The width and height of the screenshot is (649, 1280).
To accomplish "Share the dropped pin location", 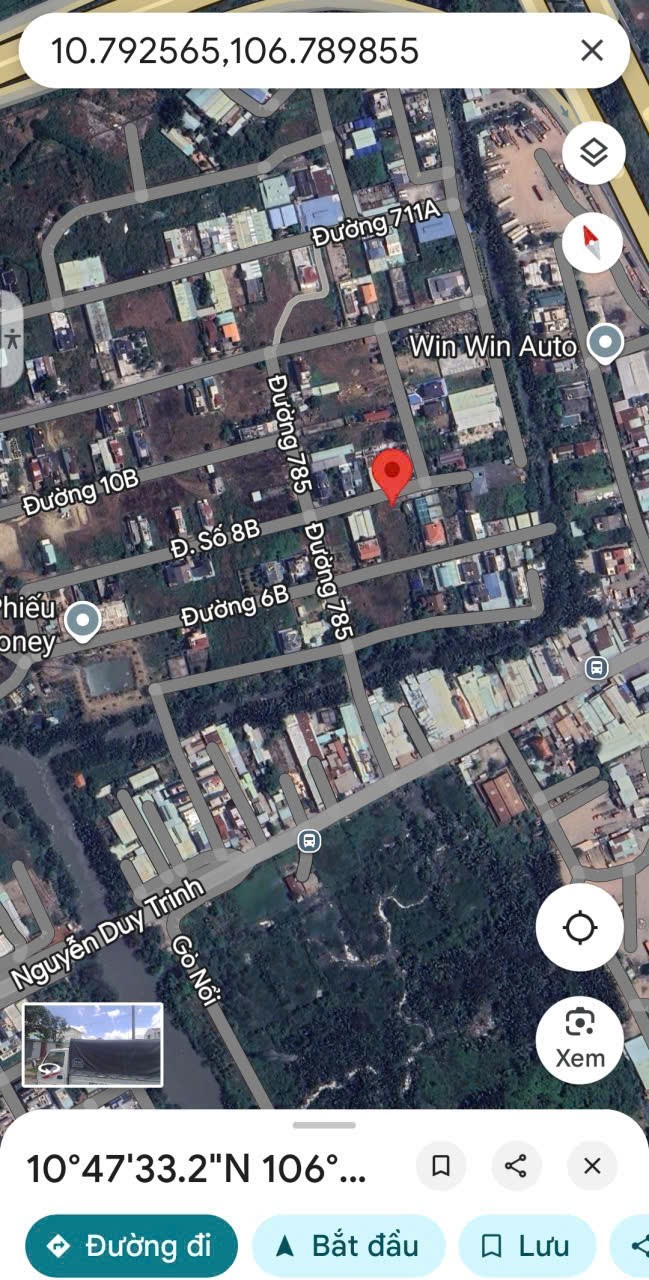I will tap(516, 1166).
